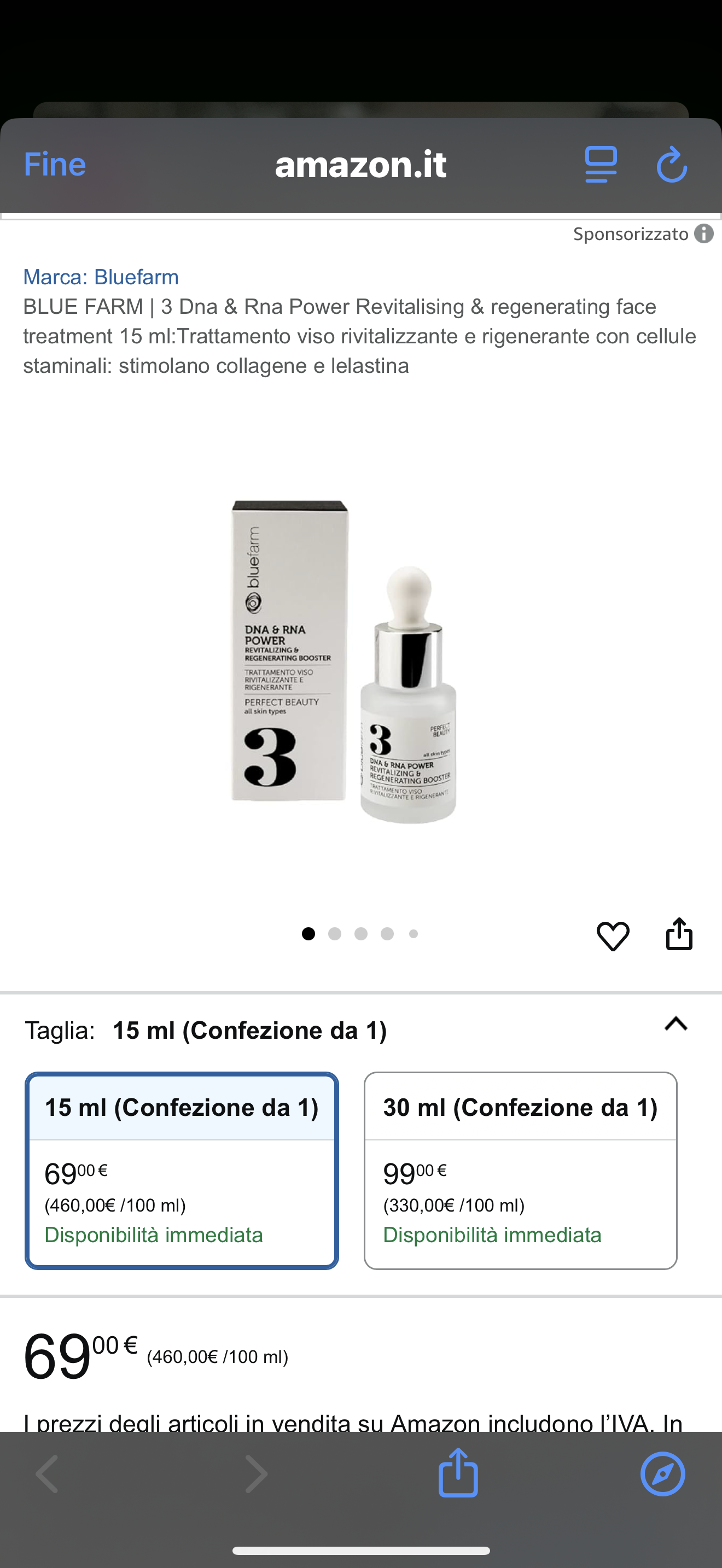Collapse the Taglia size section
722x1568 pixels.
tap(676, 1024)
